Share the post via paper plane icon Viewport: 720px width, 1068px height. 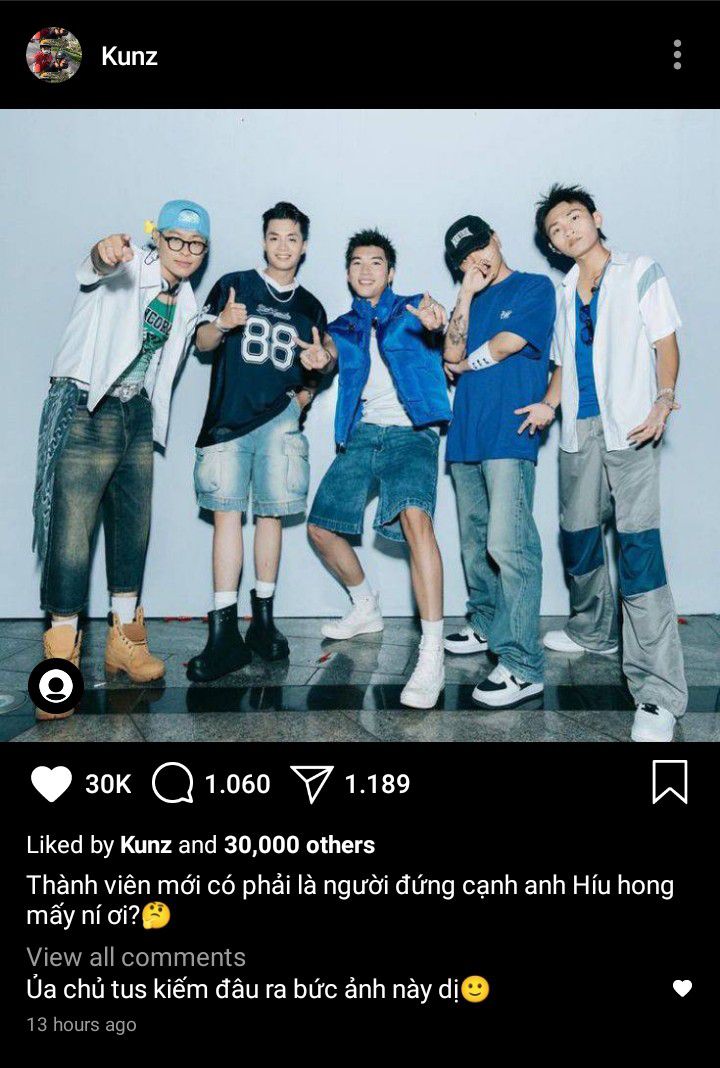pos(312,784)
